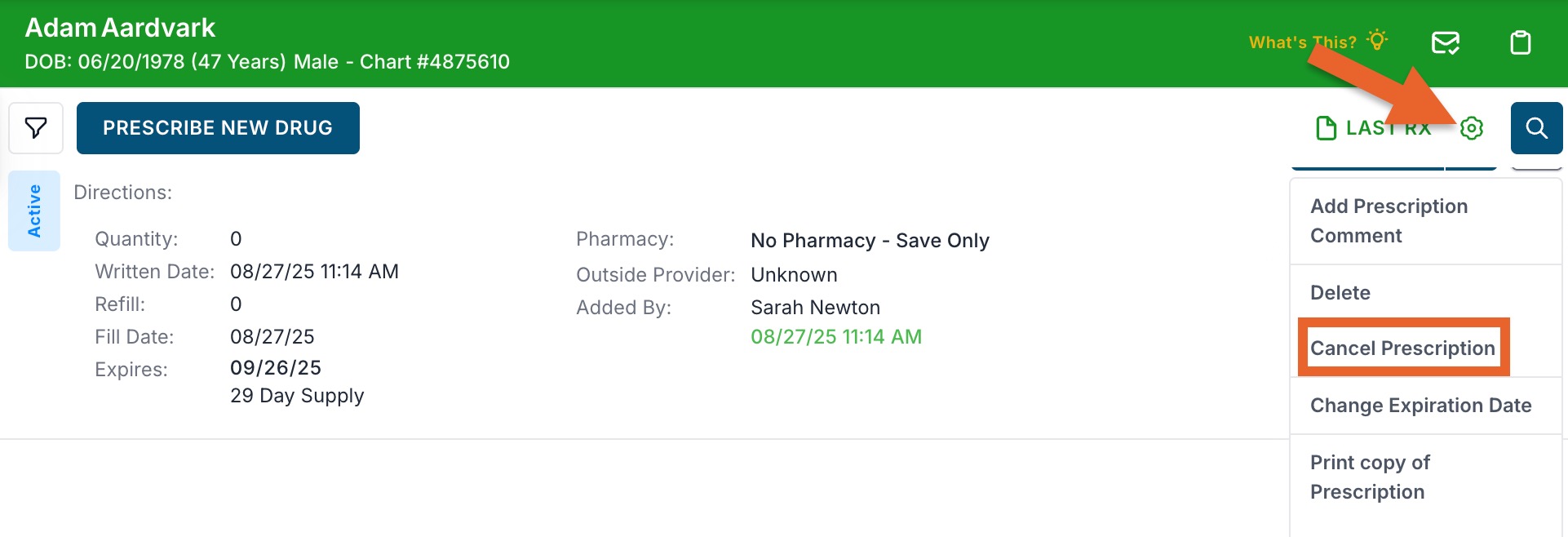Choose Change Expiration Date
1568x537 pixels.
pos(1420,406)
